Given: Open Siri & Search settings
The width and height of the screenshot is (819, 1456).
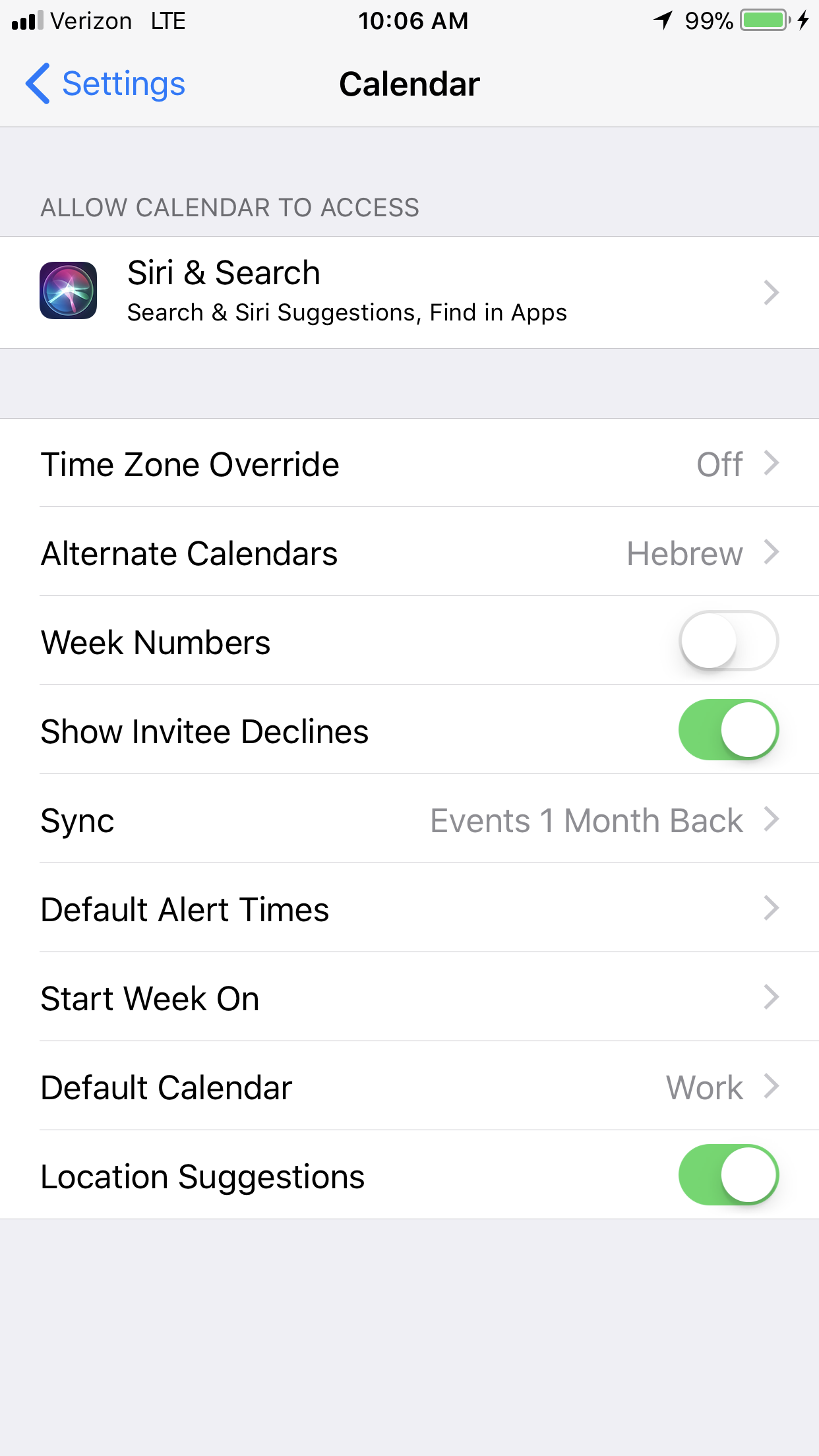Looking at the screenshot, I should point(409,292).
